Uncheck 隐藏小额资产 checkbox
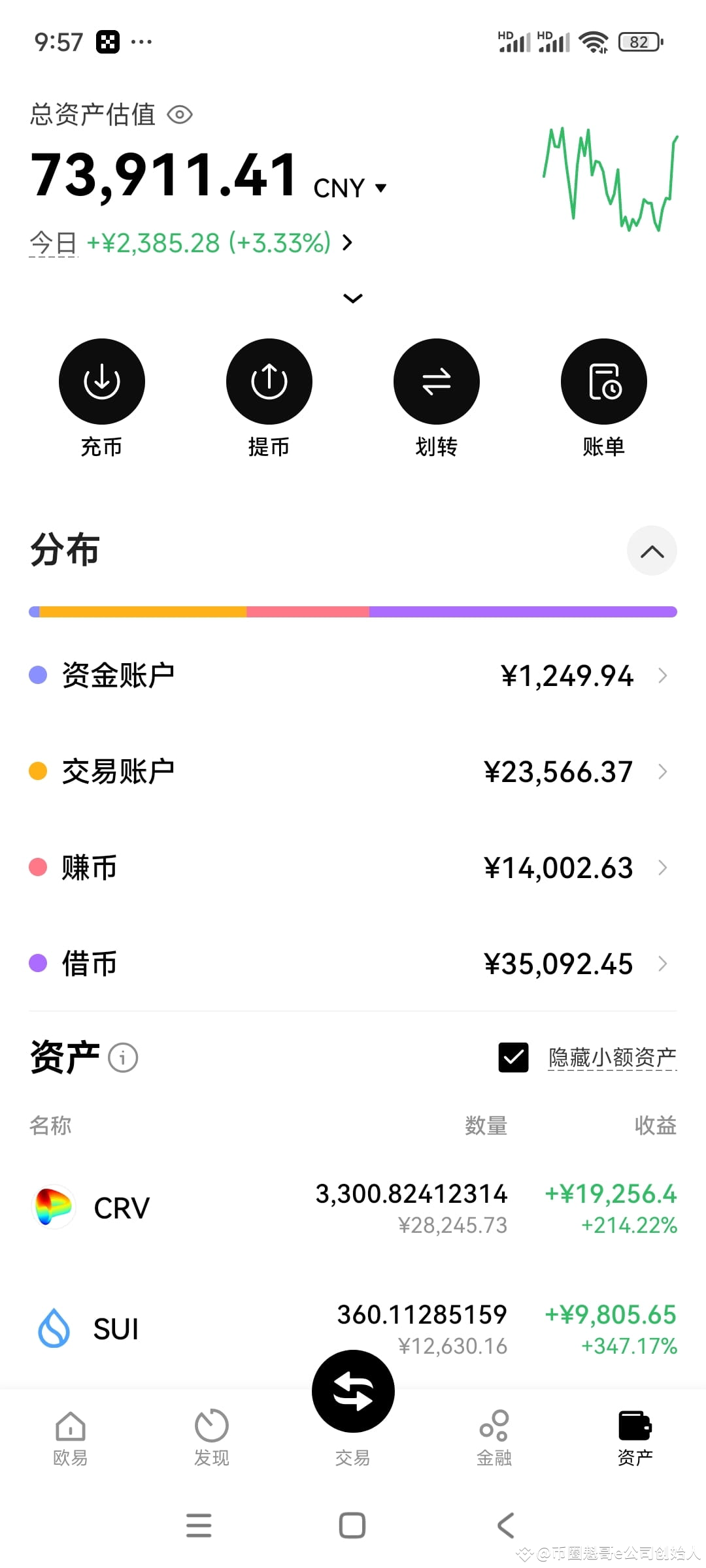The image size is (706, 1568). click(514, 1057)
